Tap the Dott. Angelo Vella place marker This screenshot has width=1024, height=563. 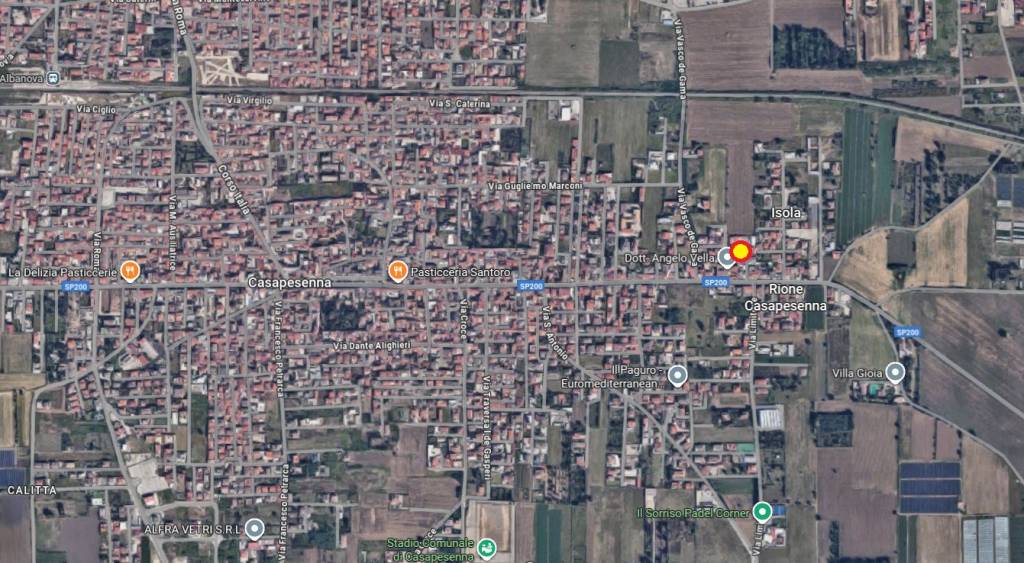[726, 256]
